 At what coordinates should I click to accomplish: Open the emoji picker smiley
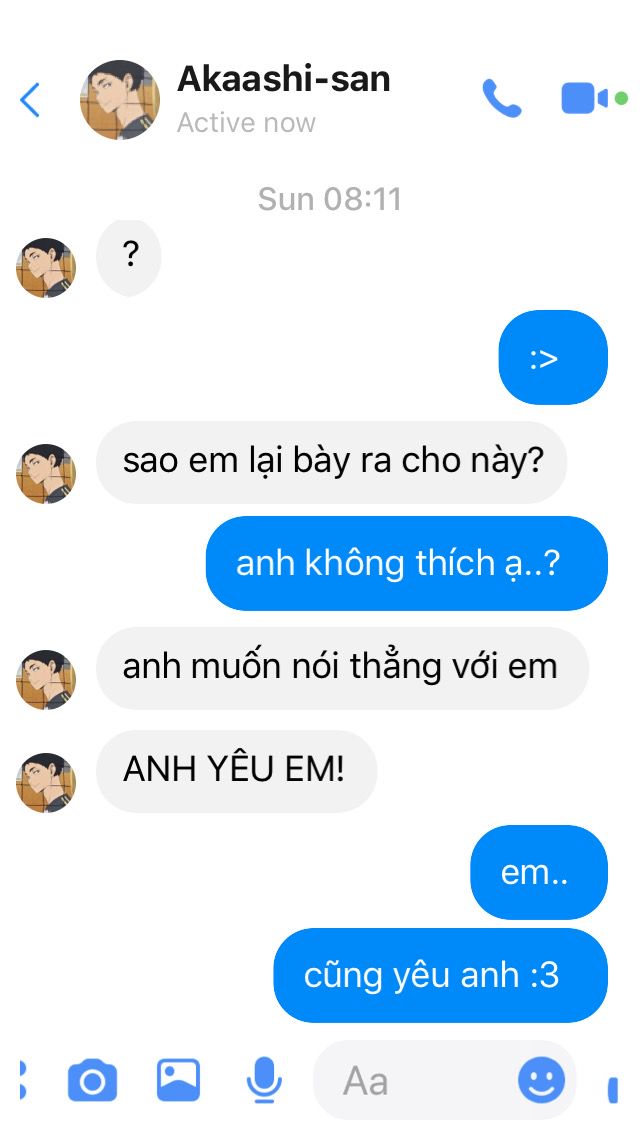(x=541, y=1080)
